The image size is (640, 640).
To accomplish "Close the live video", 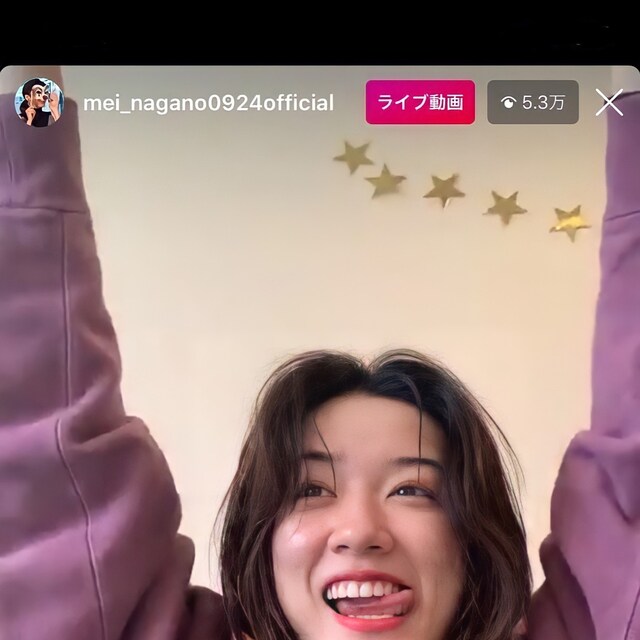I will click(x=609, y=102).
